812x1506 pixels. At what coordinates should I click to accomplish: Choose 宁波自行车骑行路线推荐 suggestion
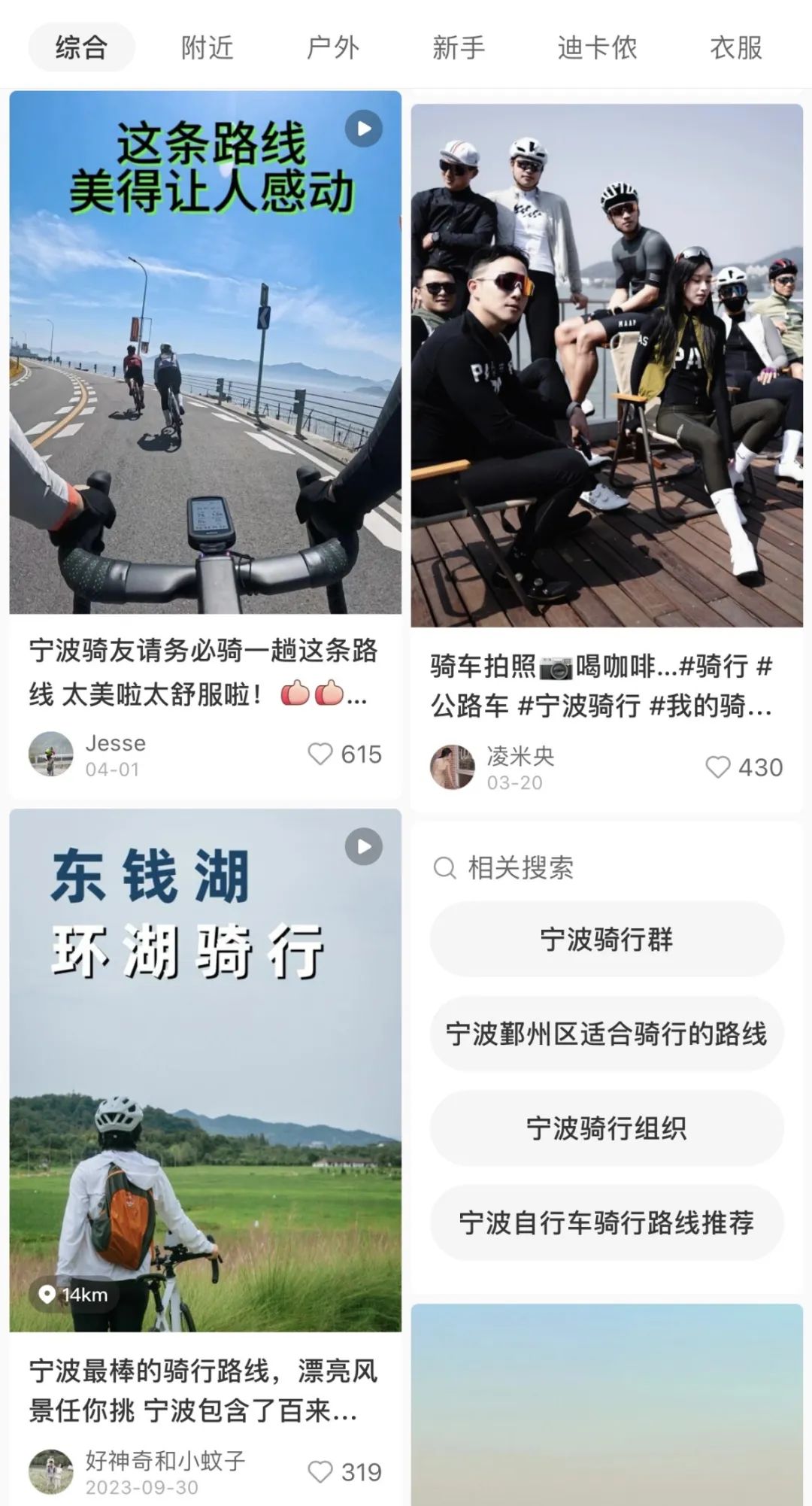click(607, 1222)
